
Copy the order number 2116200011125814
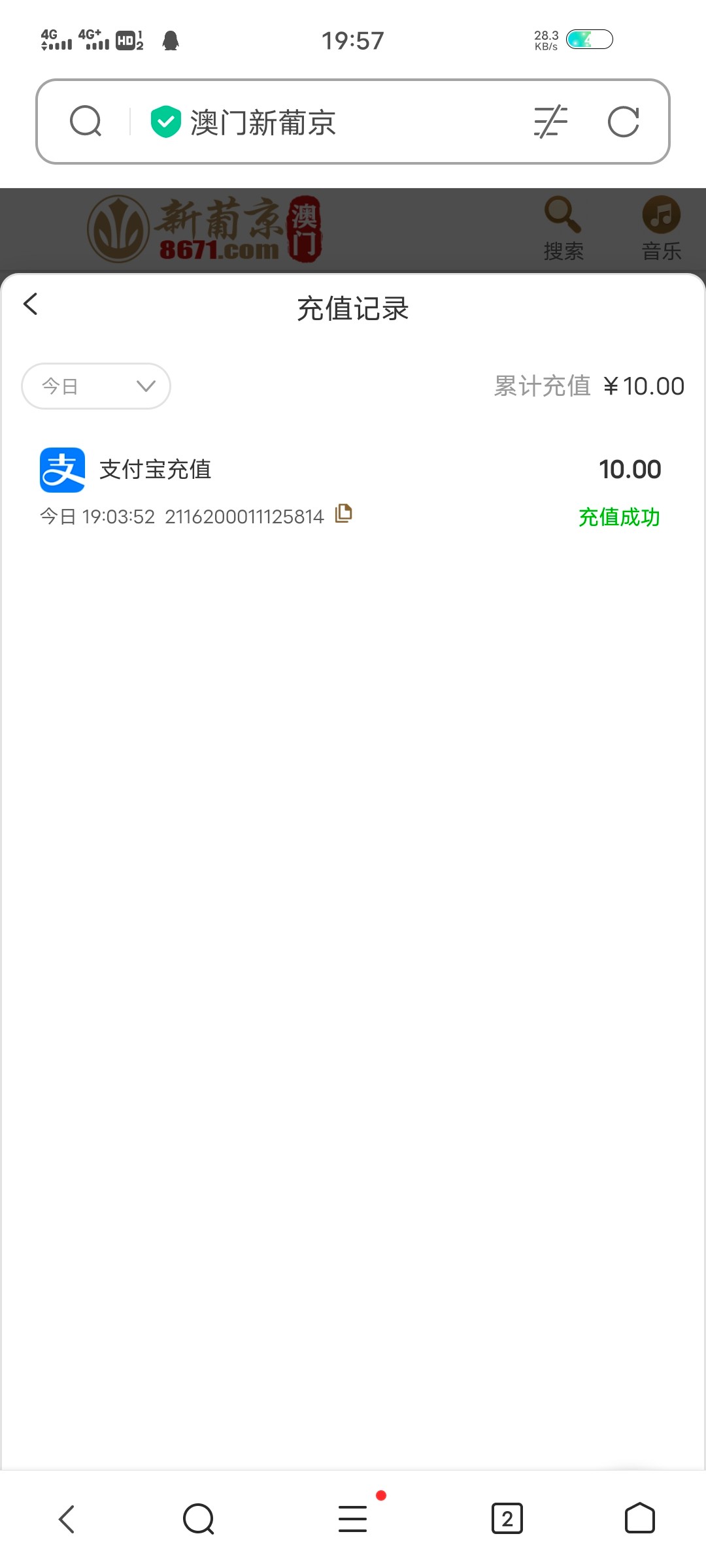(344, 514)
